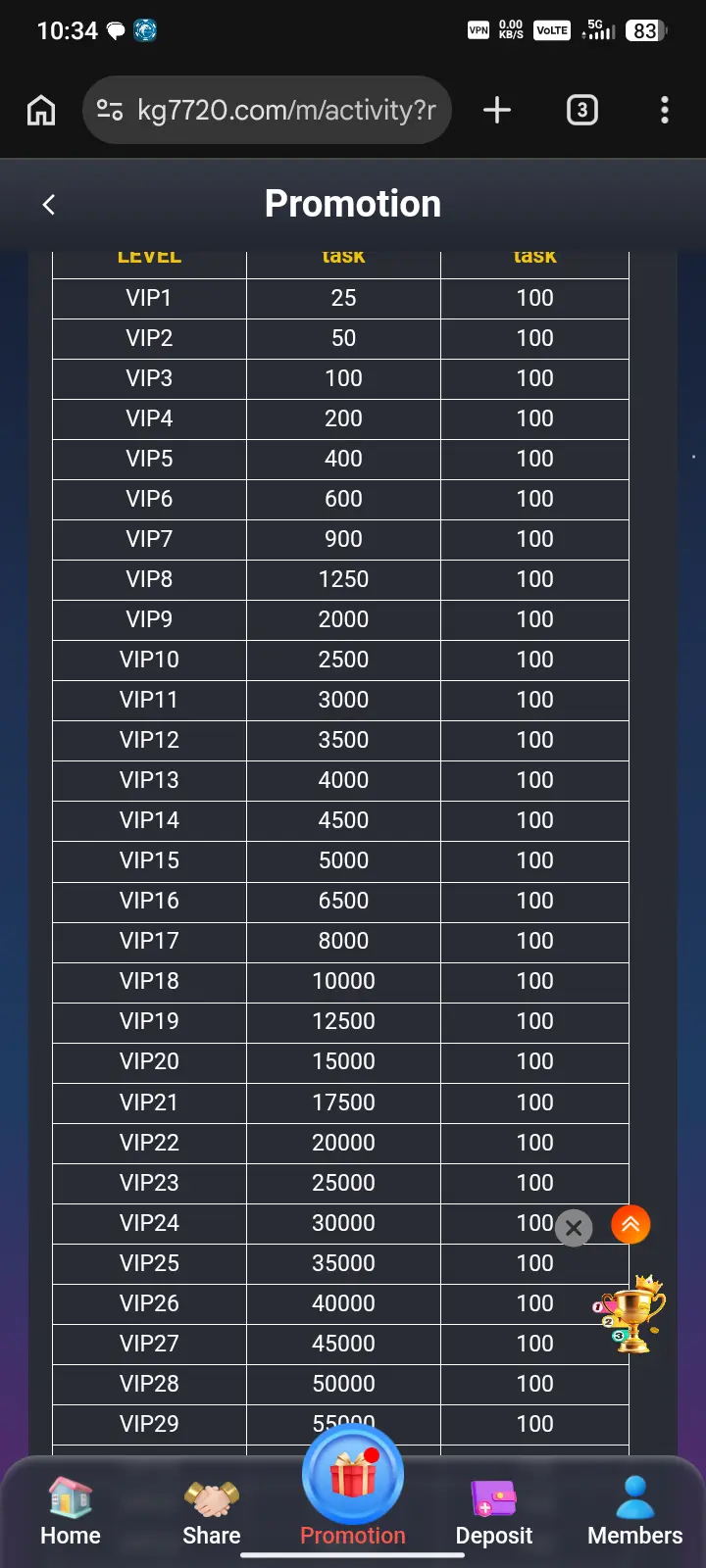
Task: Open the floating trophy ranking icon
Action: 630,1314
